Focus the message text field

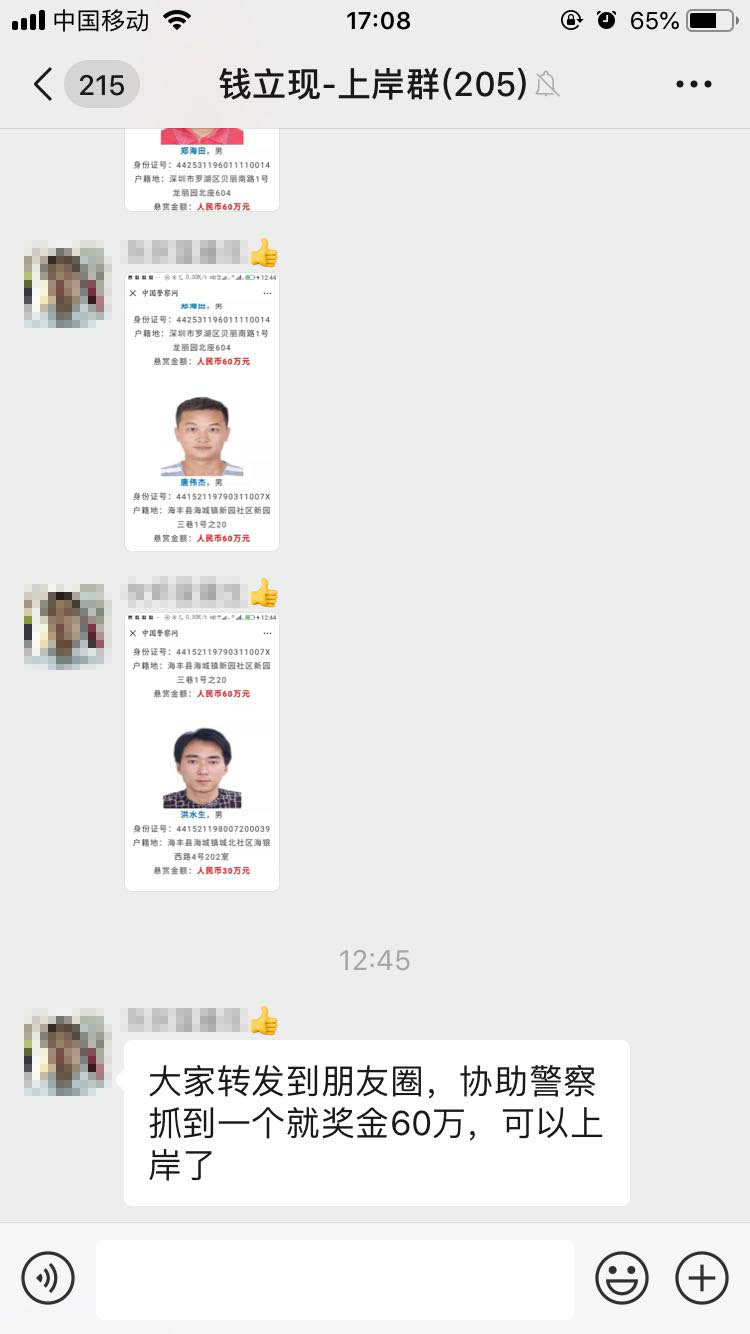click(x=334, y=1279)
